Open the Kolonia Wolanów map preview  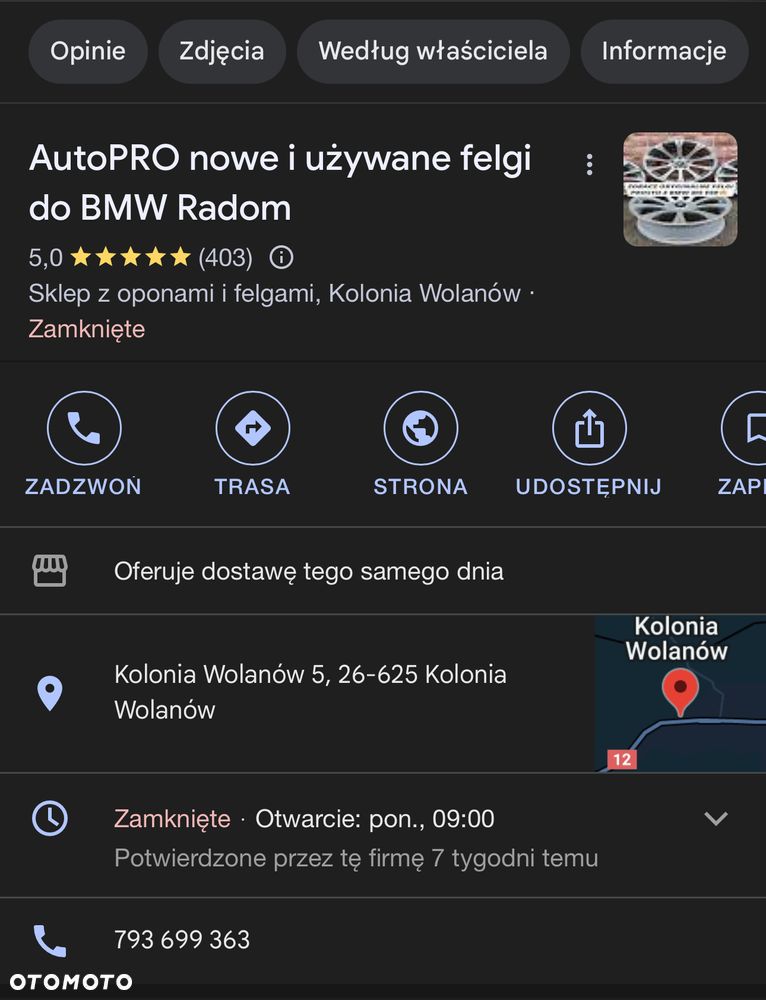tap(680, 693)
